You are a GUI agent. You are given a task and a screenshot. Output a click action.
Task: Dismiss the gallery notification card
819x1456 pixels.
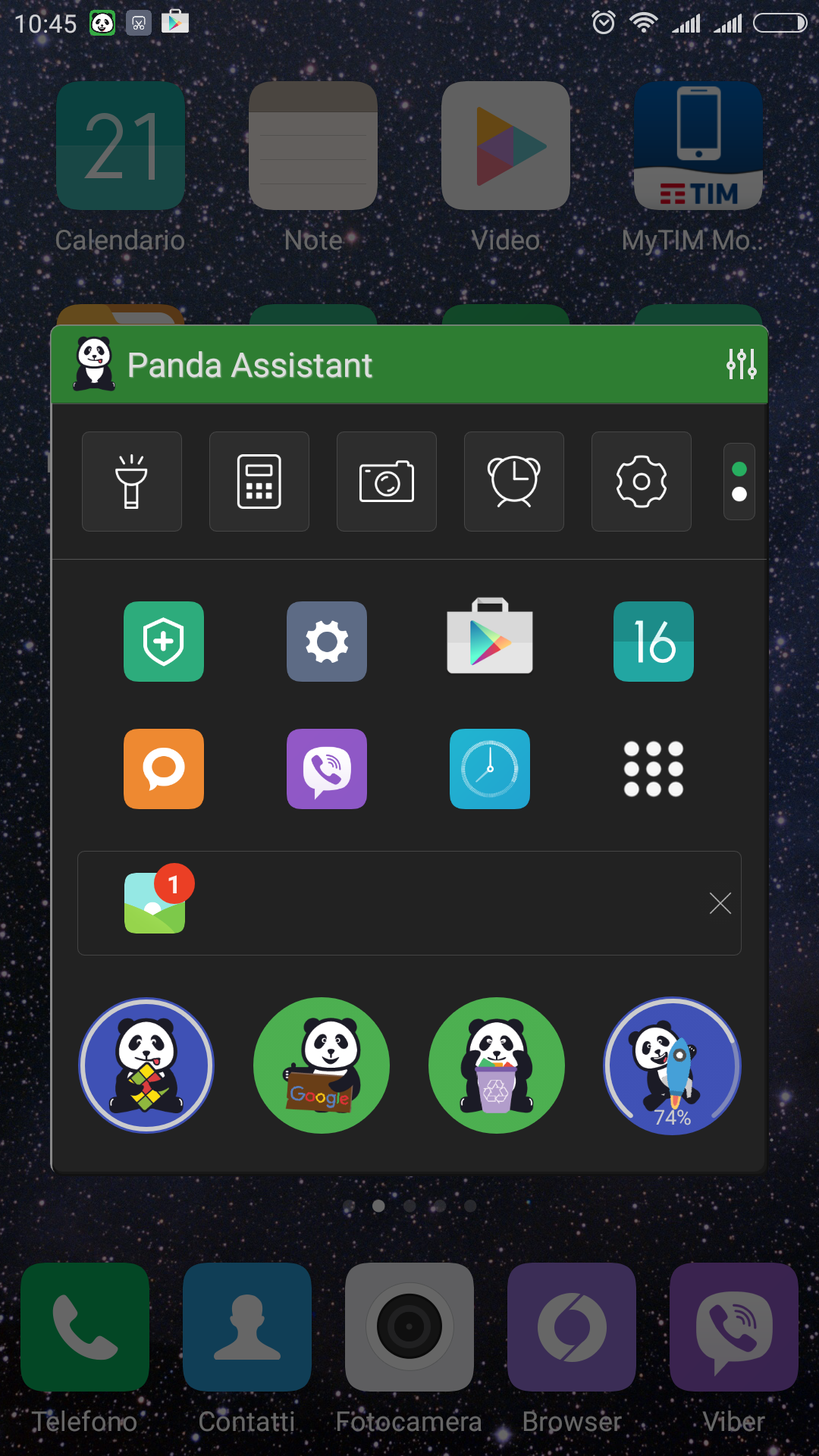click(x=720, y=903)
